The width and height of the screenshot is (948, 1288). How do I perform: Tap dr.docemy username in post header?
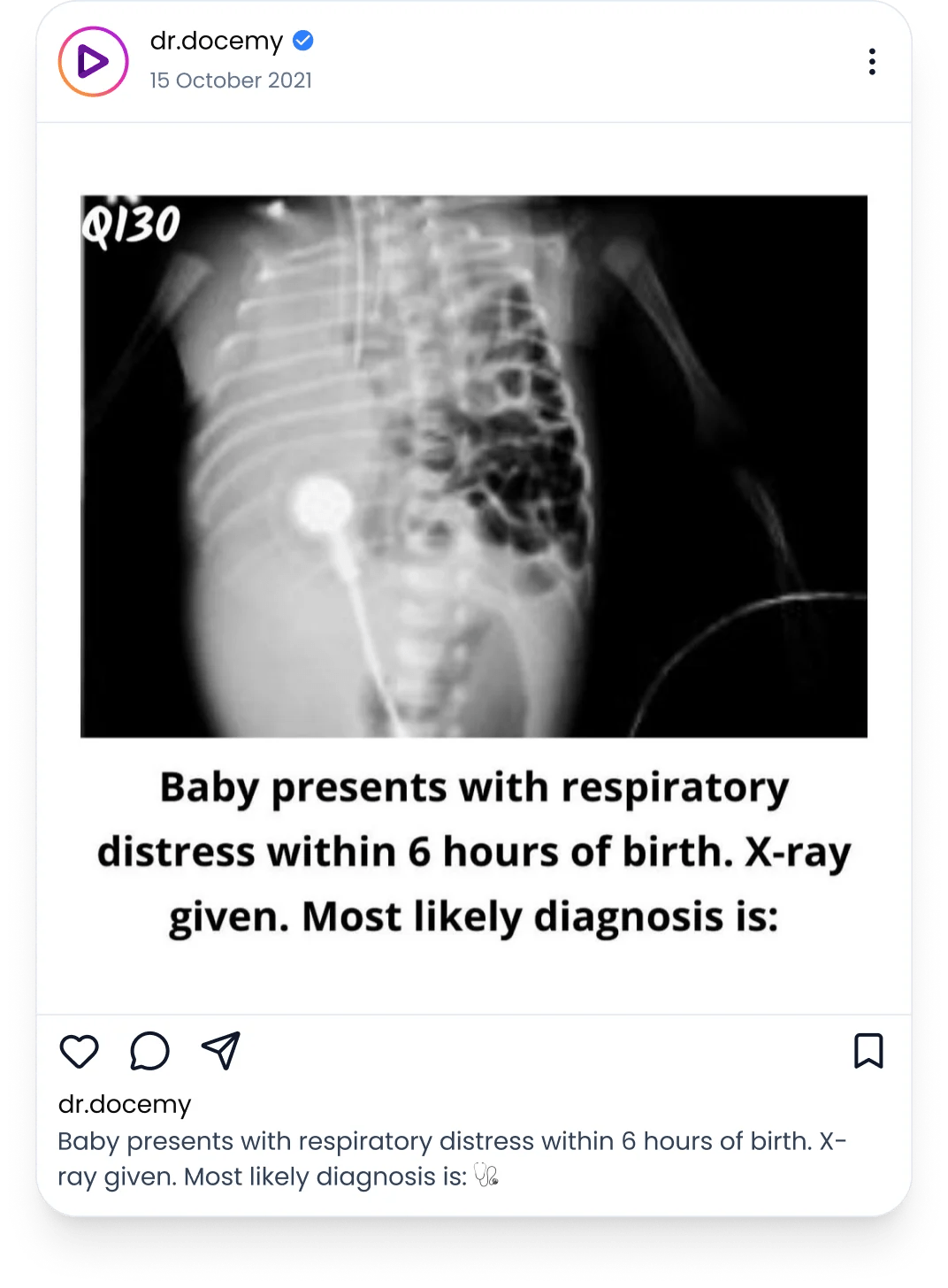217,41
